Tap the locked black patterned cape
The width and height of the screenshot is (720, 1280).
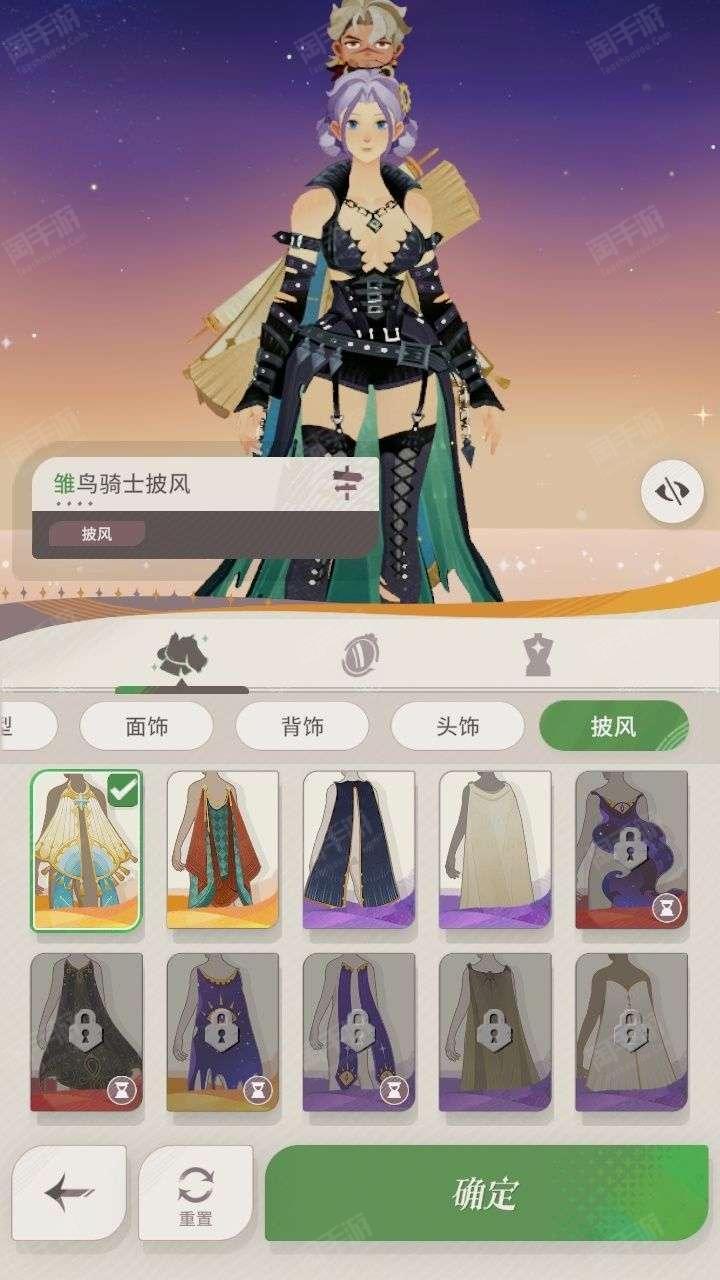coord(86,1031)
